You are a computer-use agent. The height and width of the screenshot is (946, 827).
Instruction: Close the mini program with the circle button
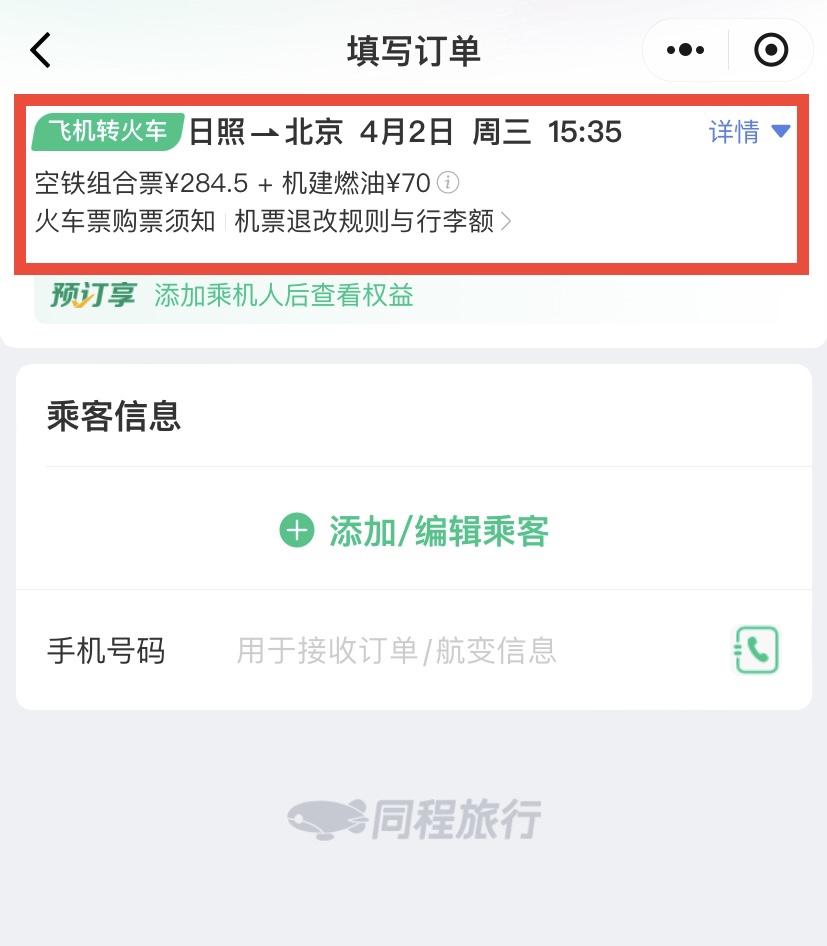771,50
